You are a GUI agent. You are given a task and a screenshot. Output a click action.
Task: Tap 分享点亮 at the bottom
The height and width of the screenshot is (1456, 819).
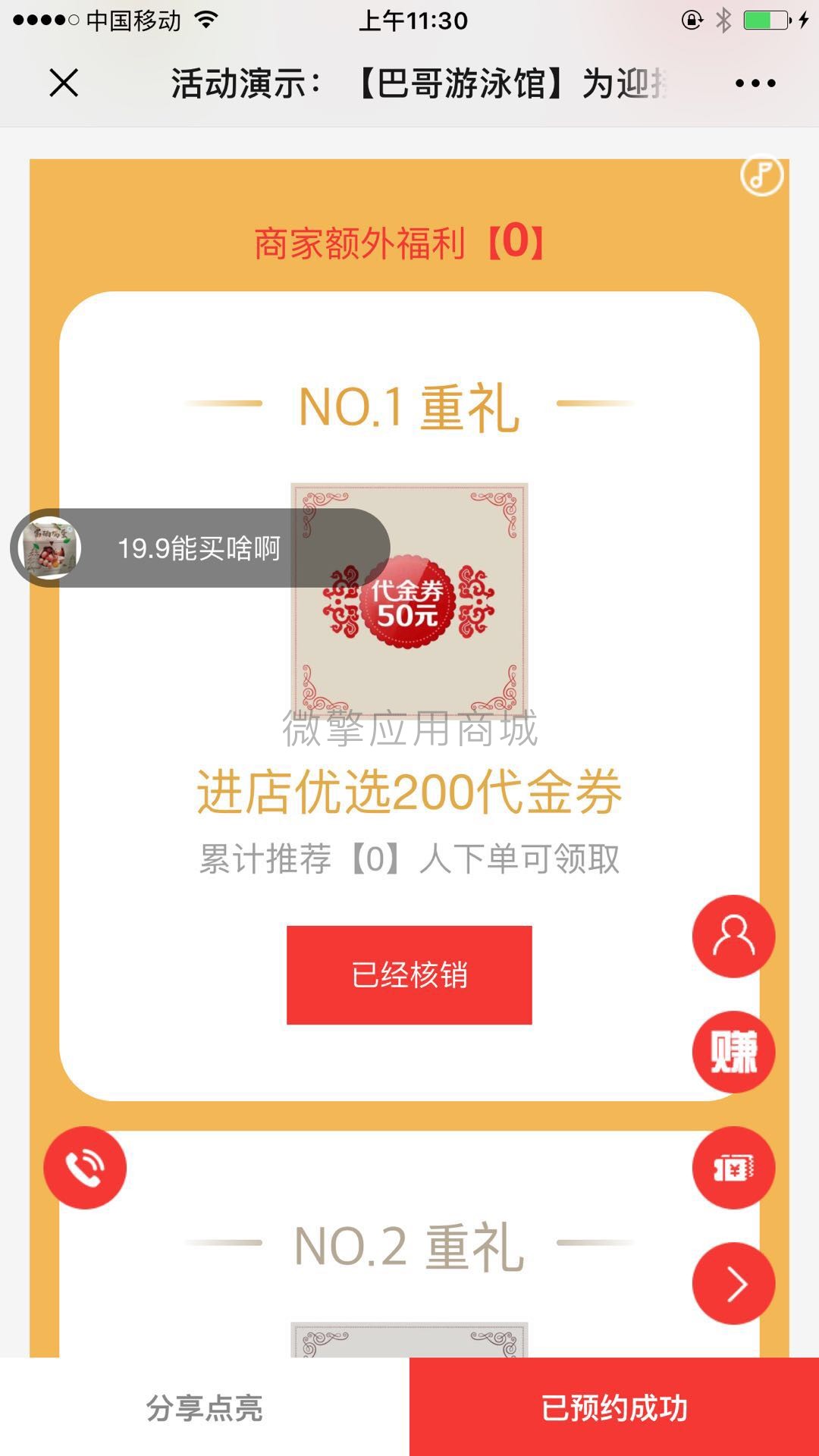(205, 1408)
